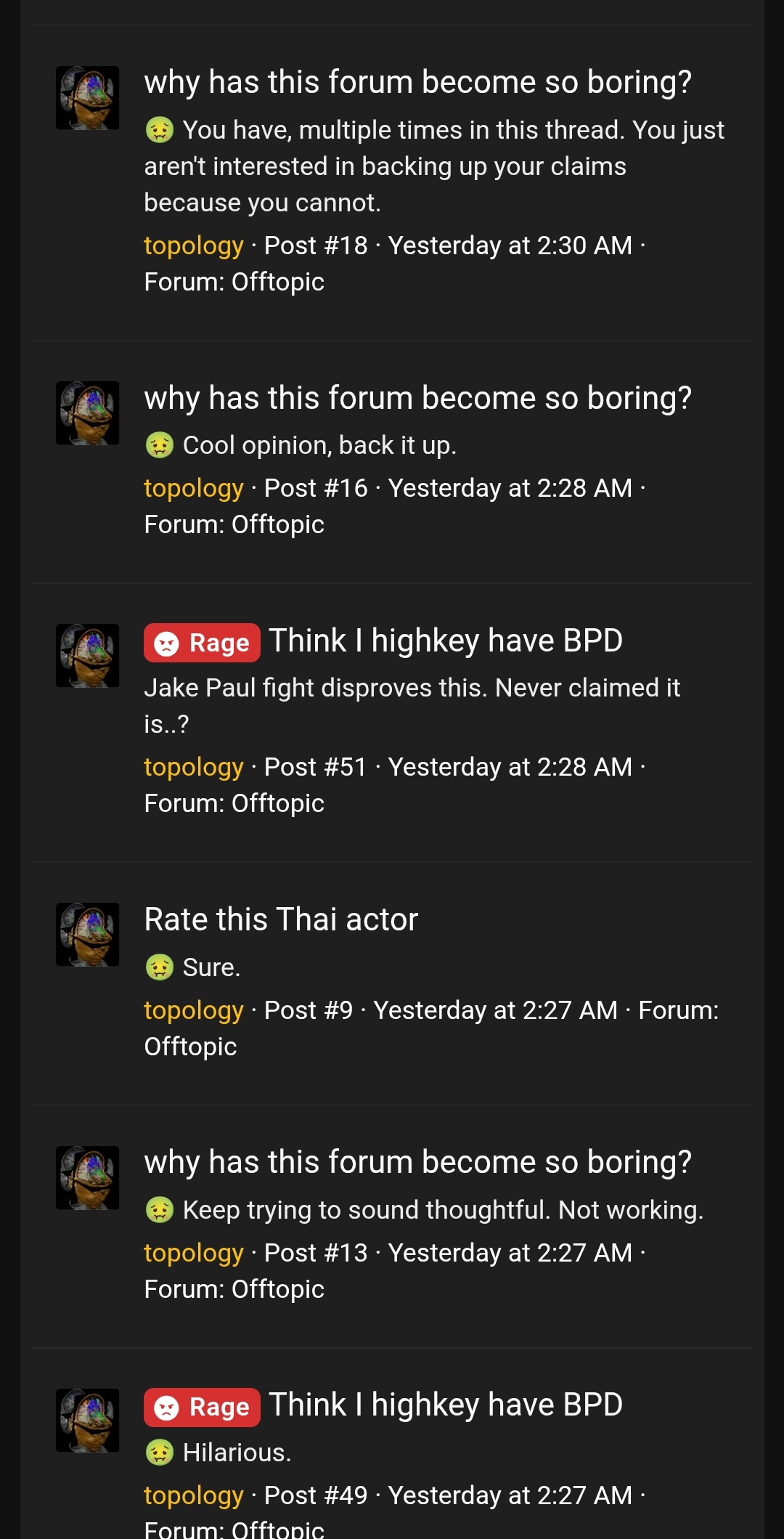Tap topology username in post #9
The height and width of the screenshot is (1539, 784).
click(193, 1010)
